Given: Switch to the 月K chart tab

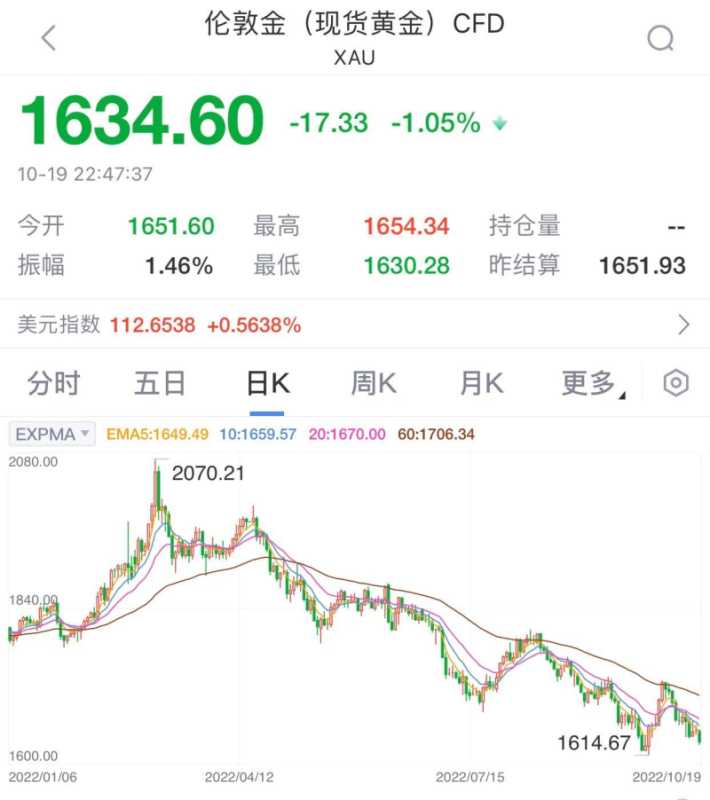Looking at the screenshot, I should coord(481,383).
